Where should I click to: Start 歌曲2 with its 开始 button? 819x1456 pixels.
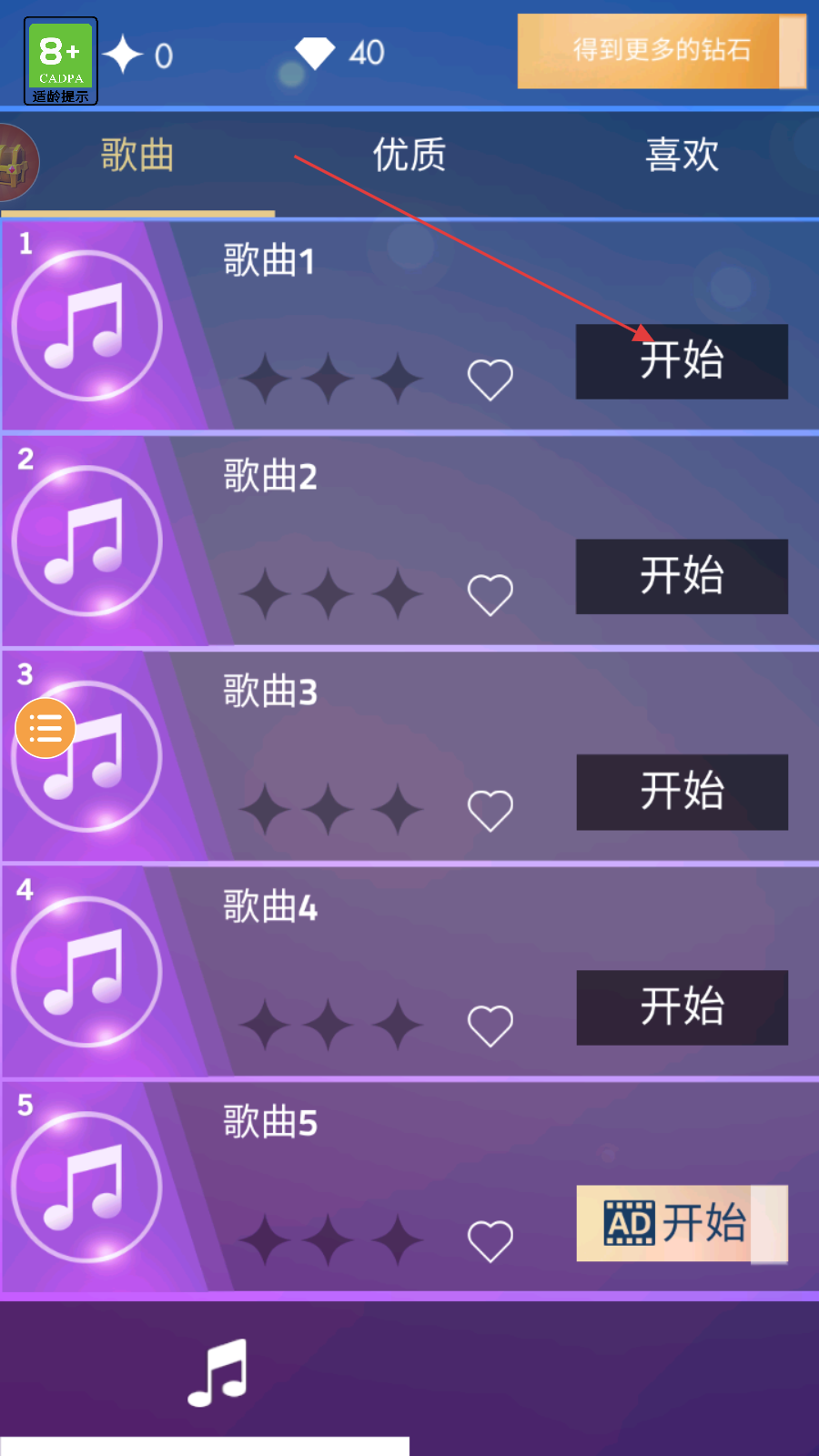pyautogui.click(x=682, y=576)
